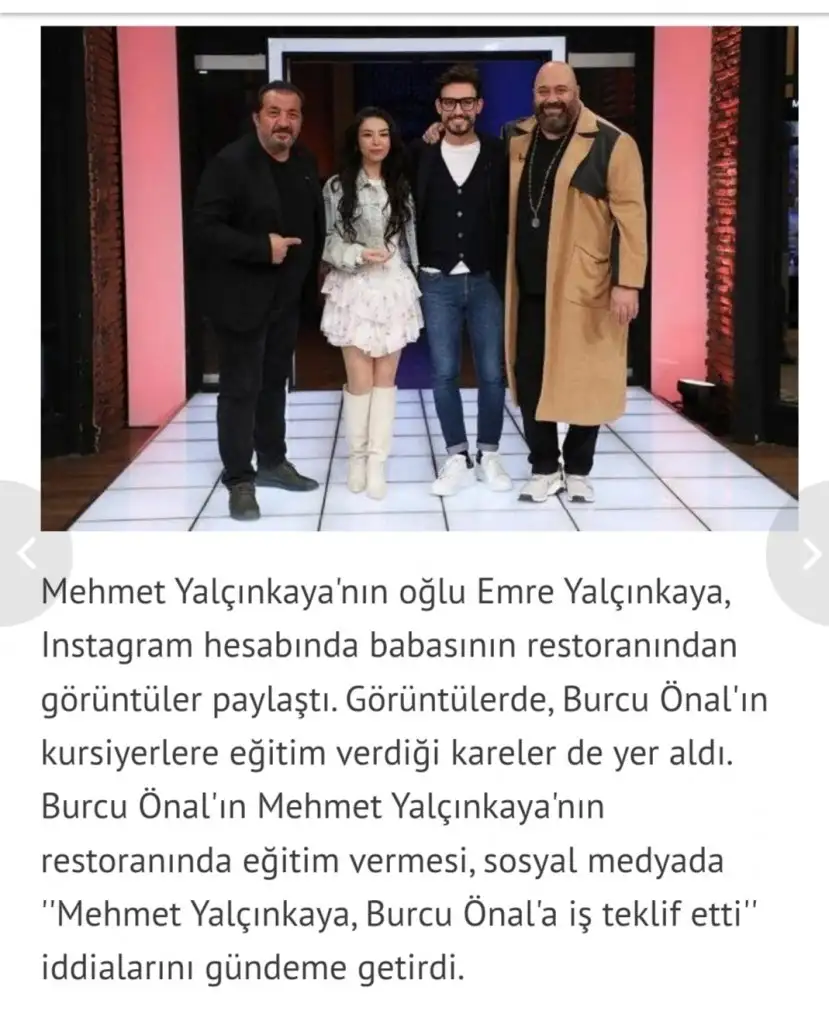Go to the next gallery slide
Image resolution: width=829 pixels, height=1024 pixels.
(x=807, y=553)
